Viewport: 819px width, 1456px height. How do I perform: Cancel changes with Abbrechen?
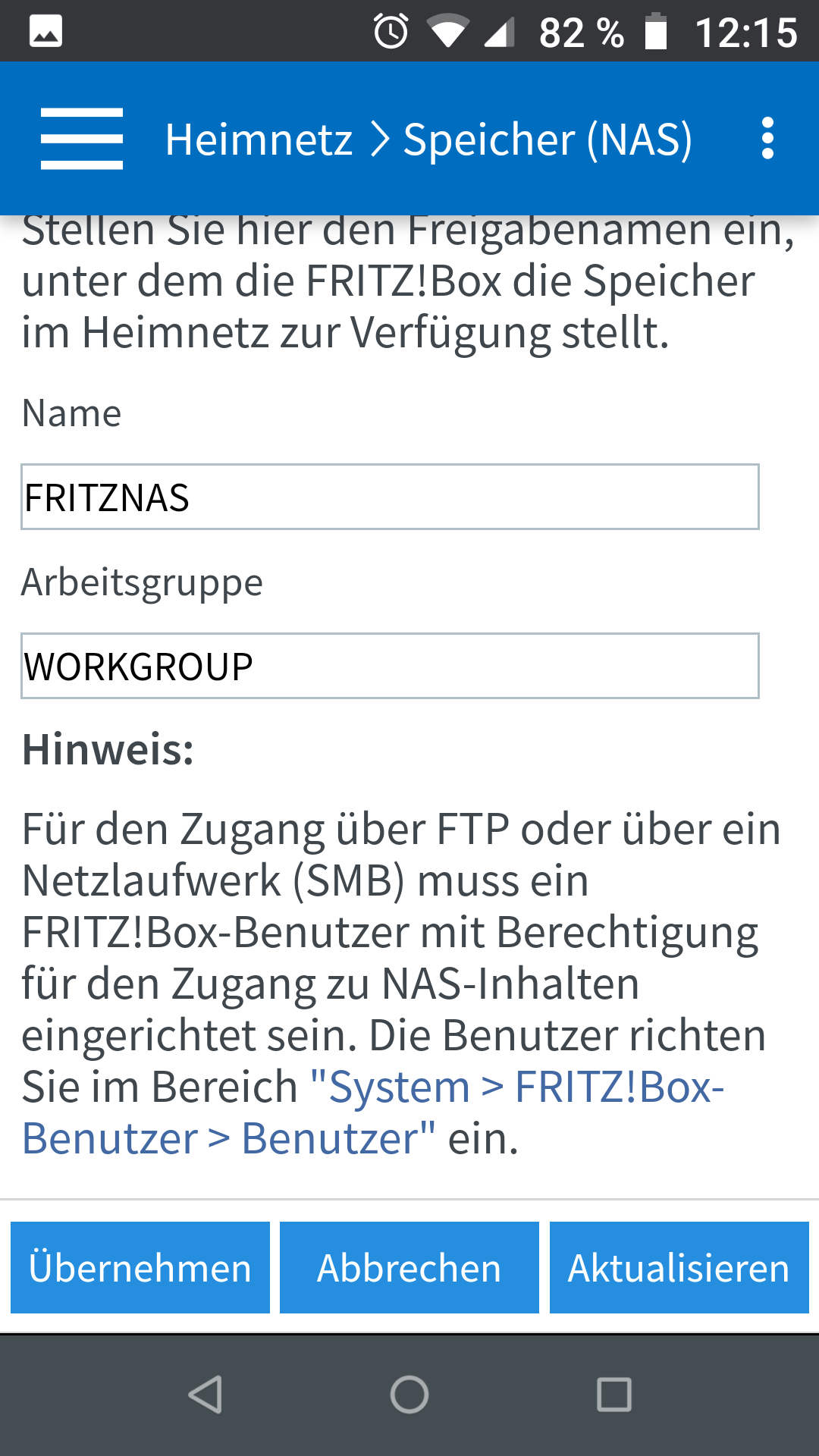point(409,1267)
